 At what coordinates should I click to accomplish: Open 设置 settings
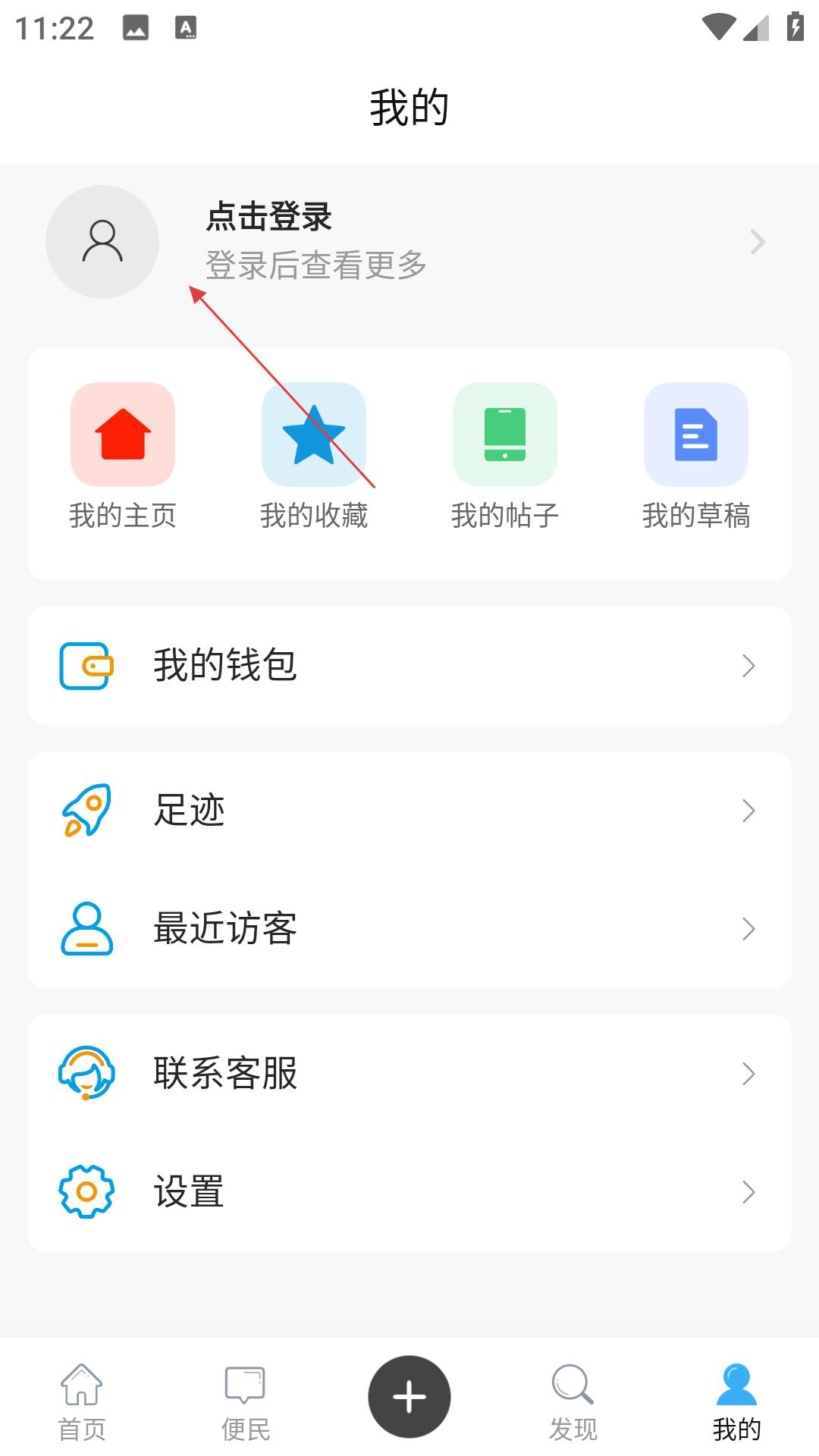click(x=409, y=1192)
